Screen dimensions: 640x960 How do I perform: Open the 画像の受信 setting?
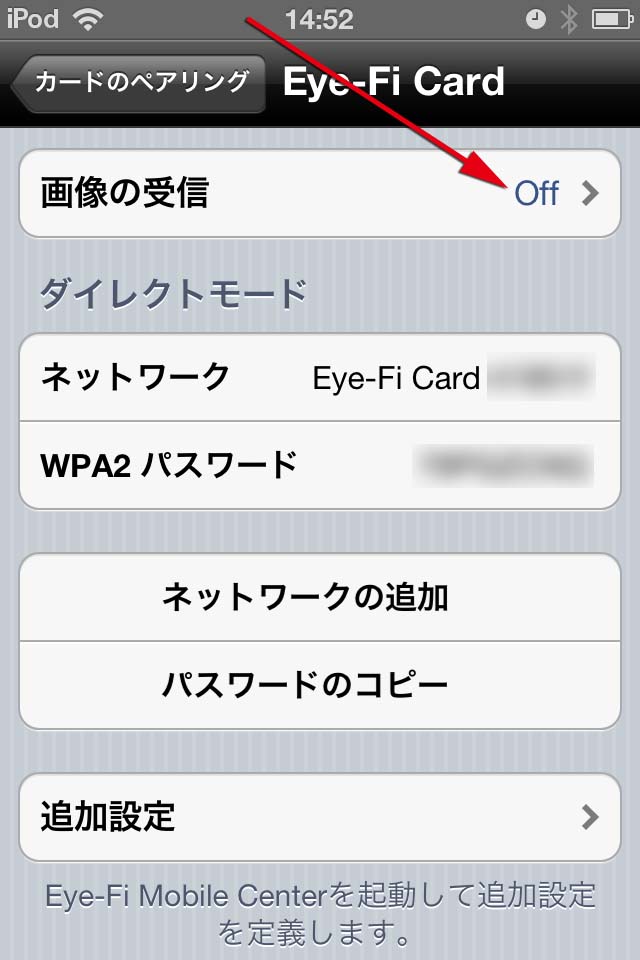(320, 193)
